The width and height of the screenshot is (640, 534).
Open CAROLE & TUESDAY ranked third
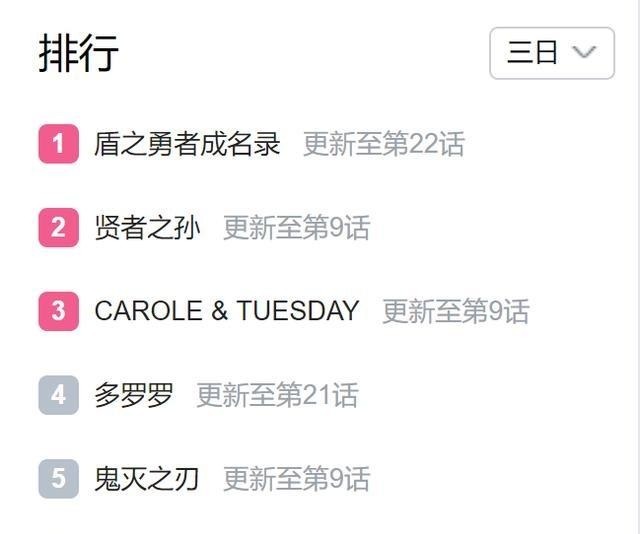tap(226, 311)
